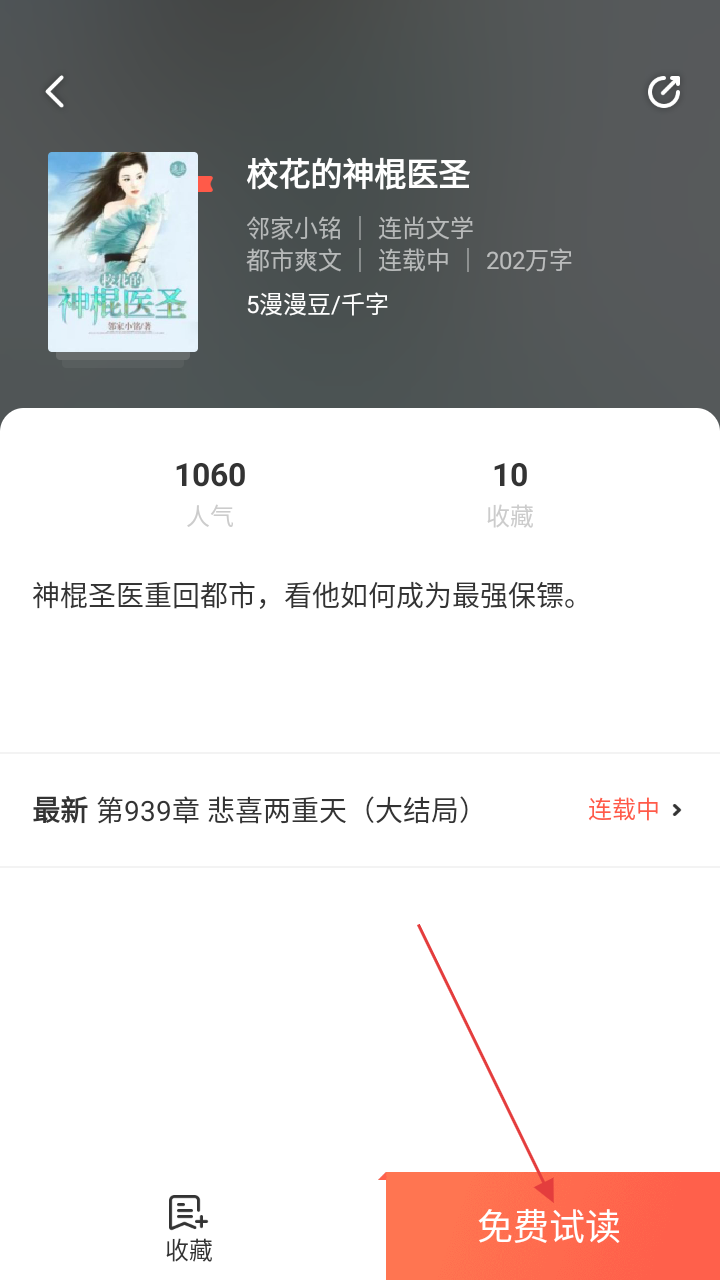Share this novel via the top-right icon

click(664, 92)
